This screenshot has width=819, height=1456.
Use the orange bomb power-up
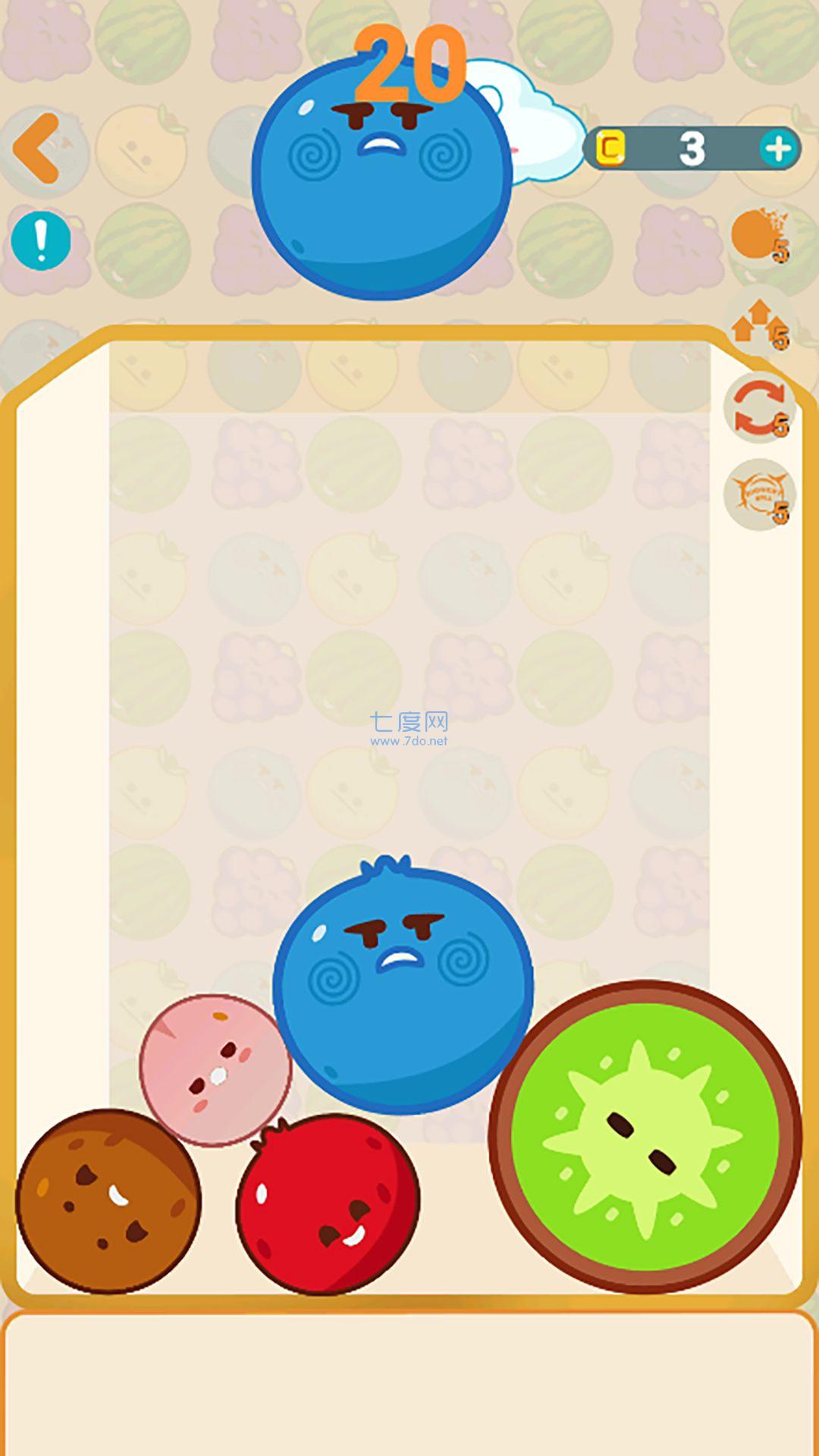coord(760,235)
